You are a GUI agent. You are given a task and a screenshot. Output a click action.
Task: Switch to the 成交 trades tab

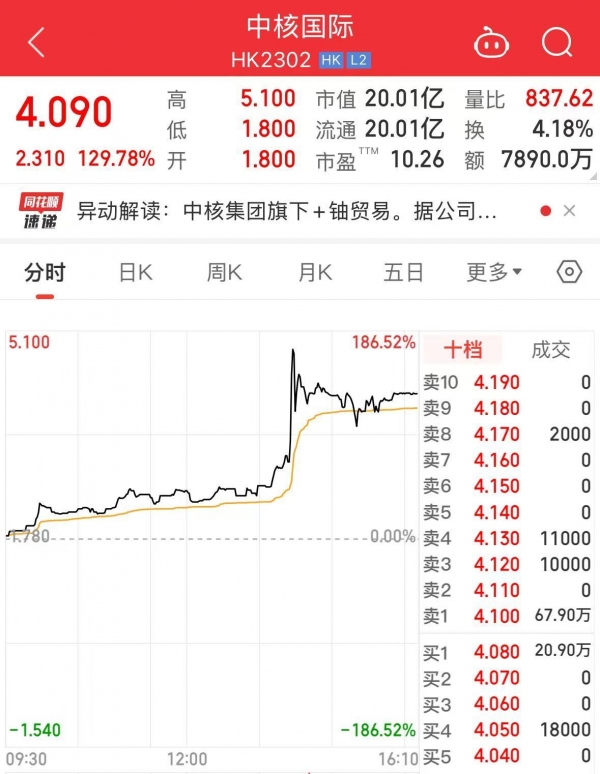[550, 349]
